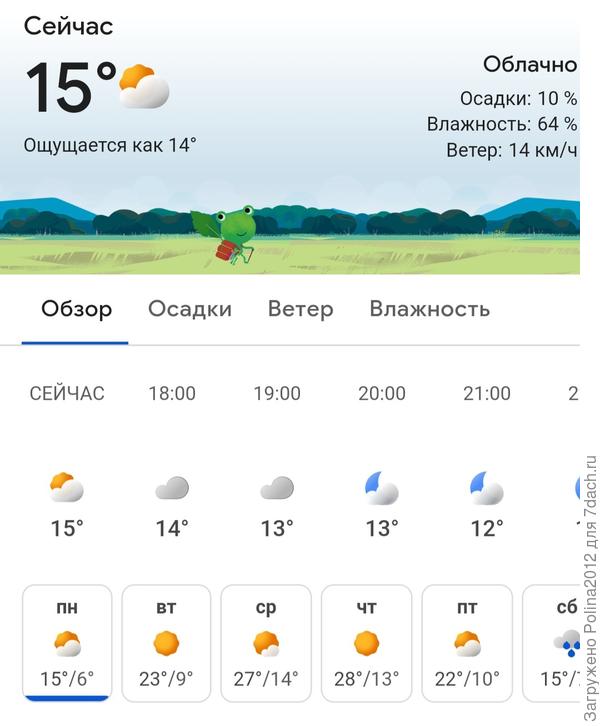Screen dimensions: 600x726
Task: Switch to the Ветер tab
Action: 300,309
